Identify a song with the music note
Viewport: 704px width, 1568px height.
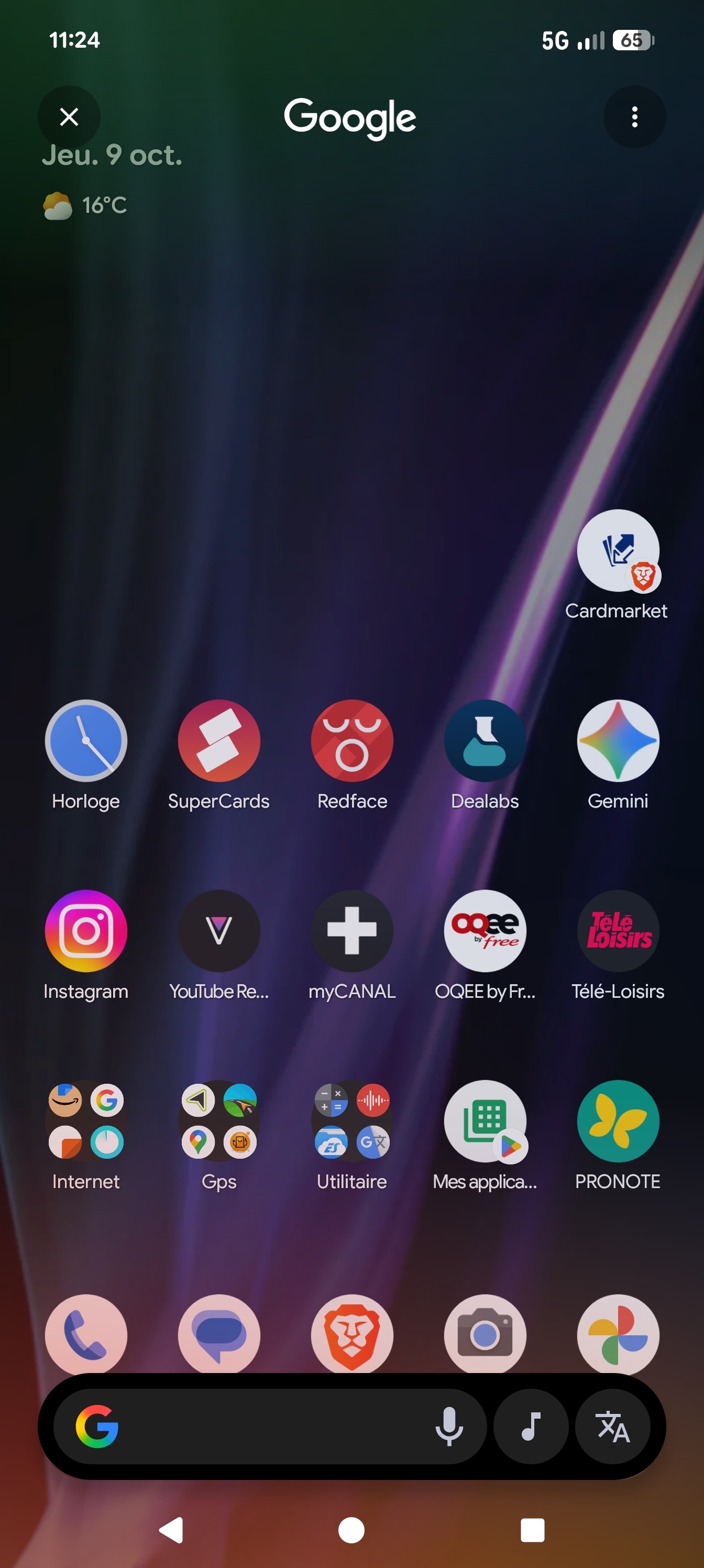531,1426
